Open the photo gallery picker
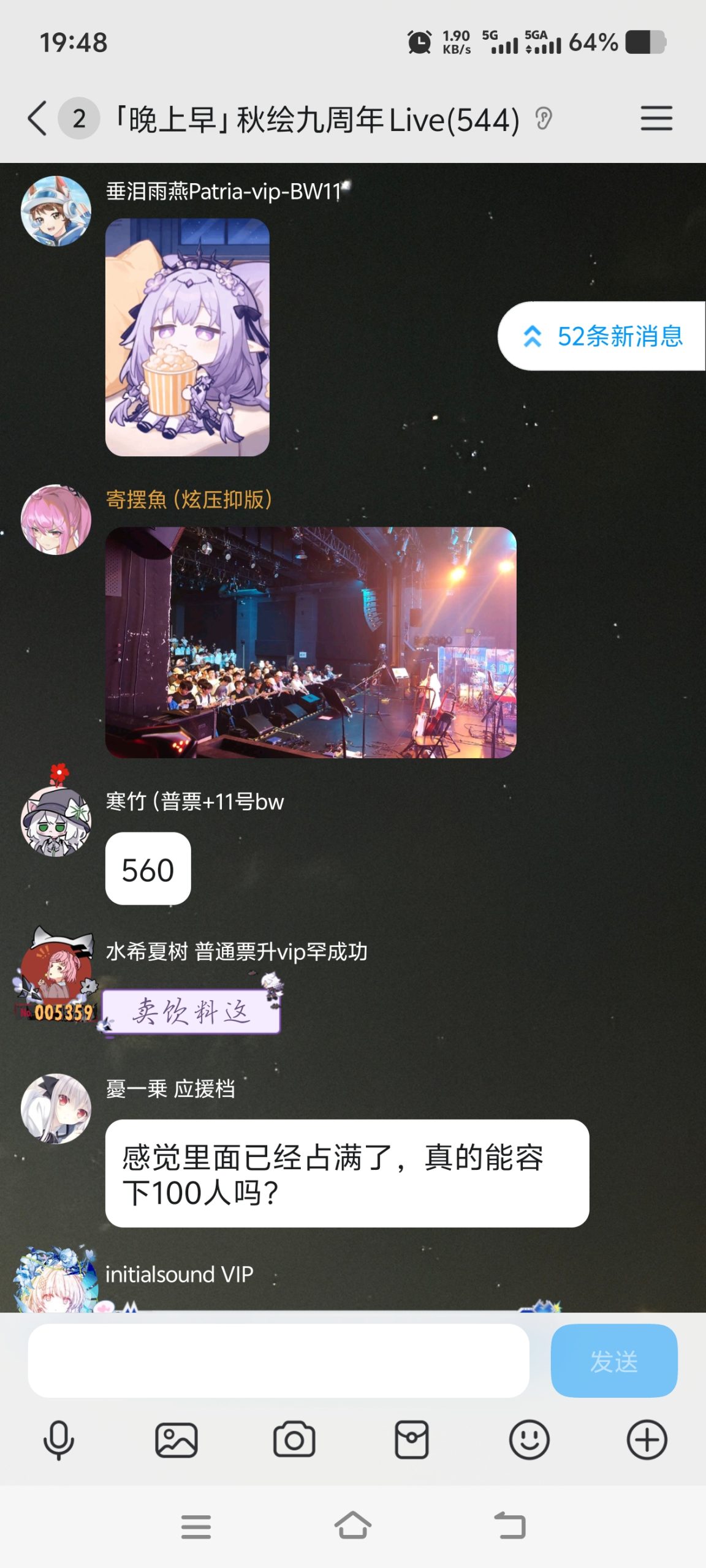The height and width of the screenshot is (1568, 706). [176, 1440]
